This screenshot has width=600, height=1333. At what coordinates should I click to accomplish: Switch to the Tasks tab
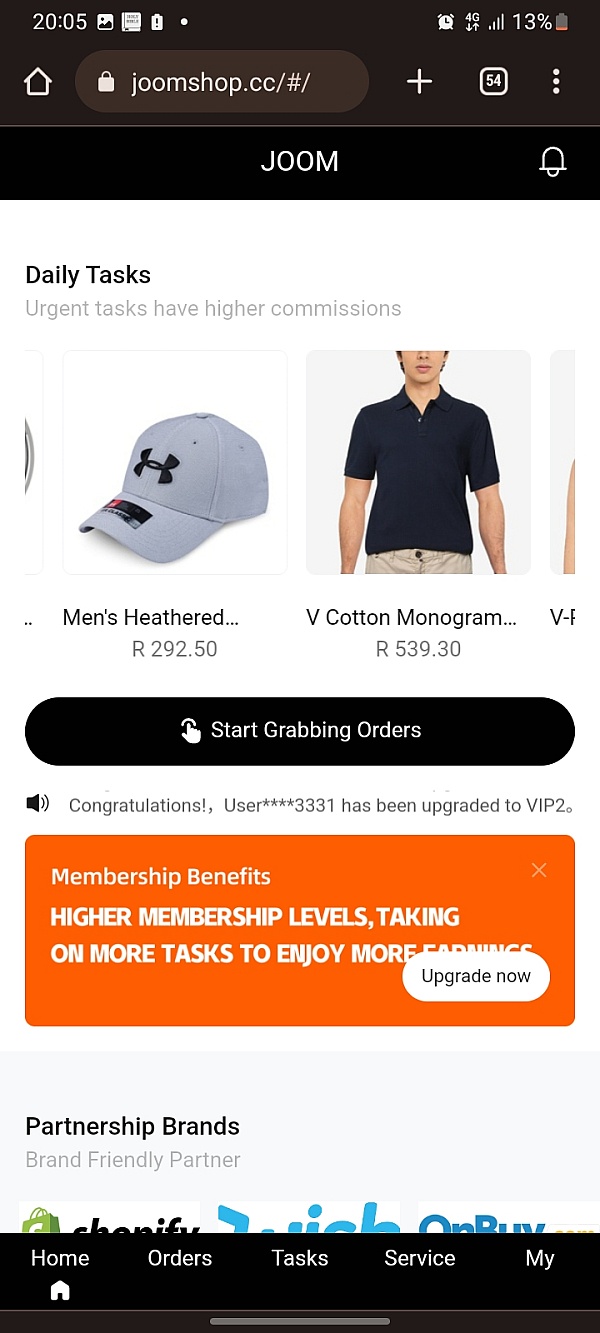click(x=300, y=1259)
